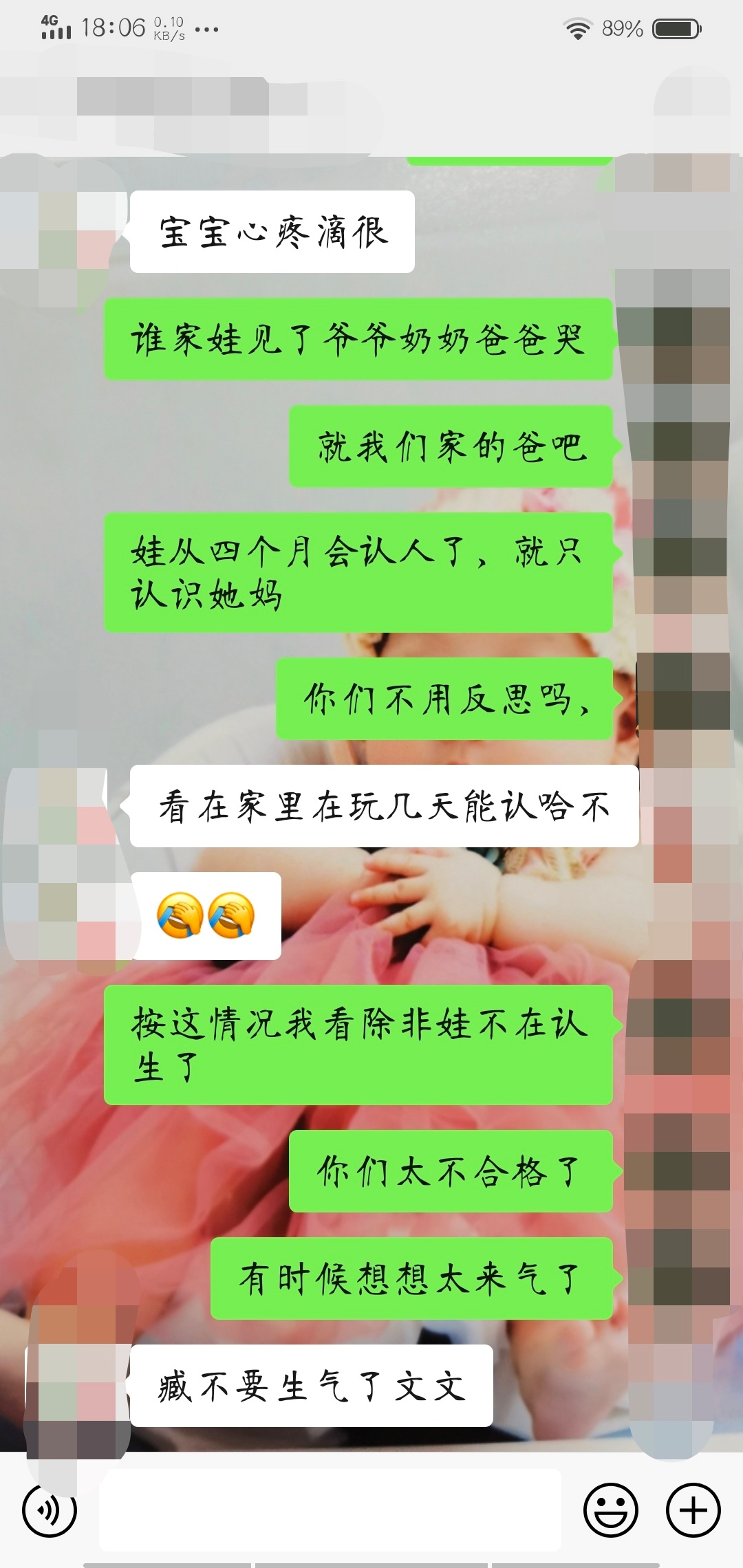The height and width of the screenshot is (1568, 743).
Task: Open the plus attachments menu
Action: click(693, 1510)
